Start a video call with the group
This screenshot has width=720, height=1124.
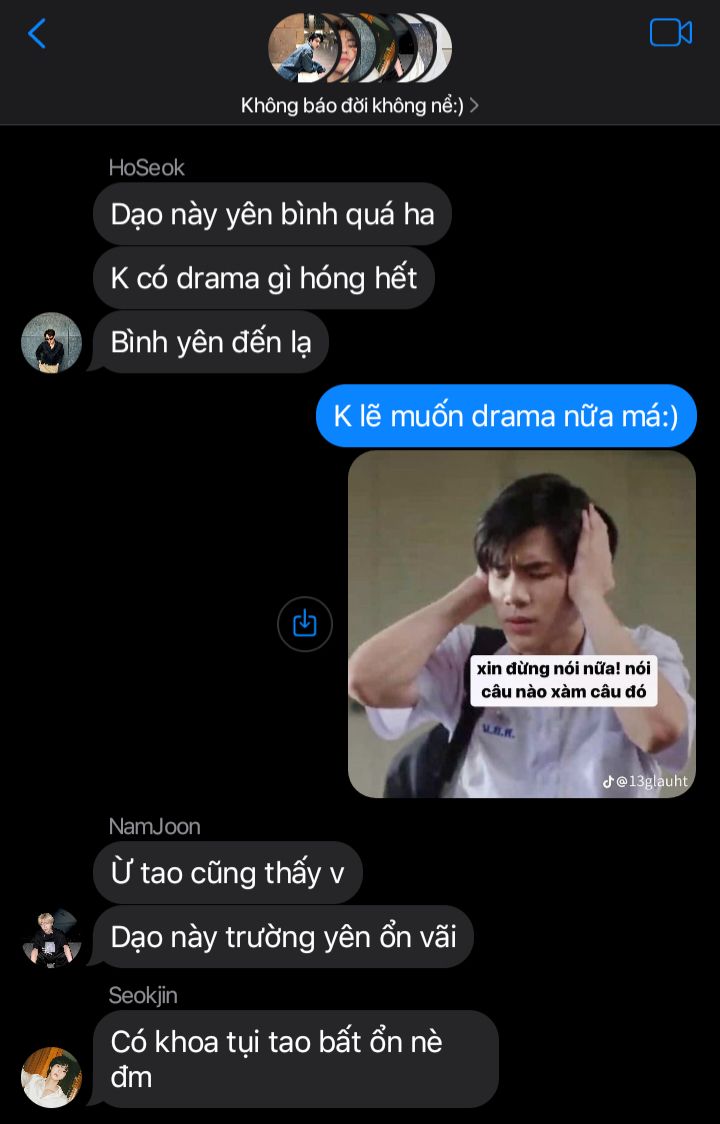(670, 33)
